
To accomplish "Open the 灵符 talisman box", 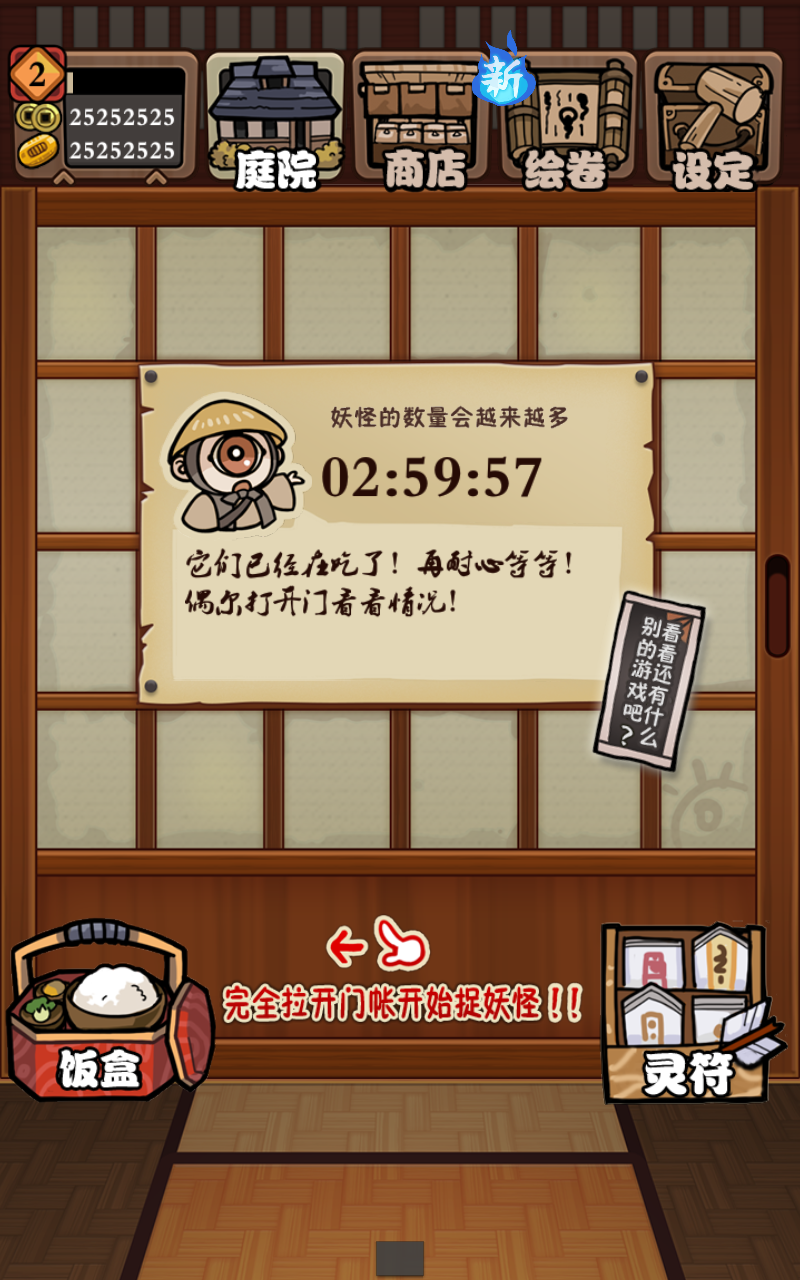I will pyautogui.click(x=688, y=1012).
